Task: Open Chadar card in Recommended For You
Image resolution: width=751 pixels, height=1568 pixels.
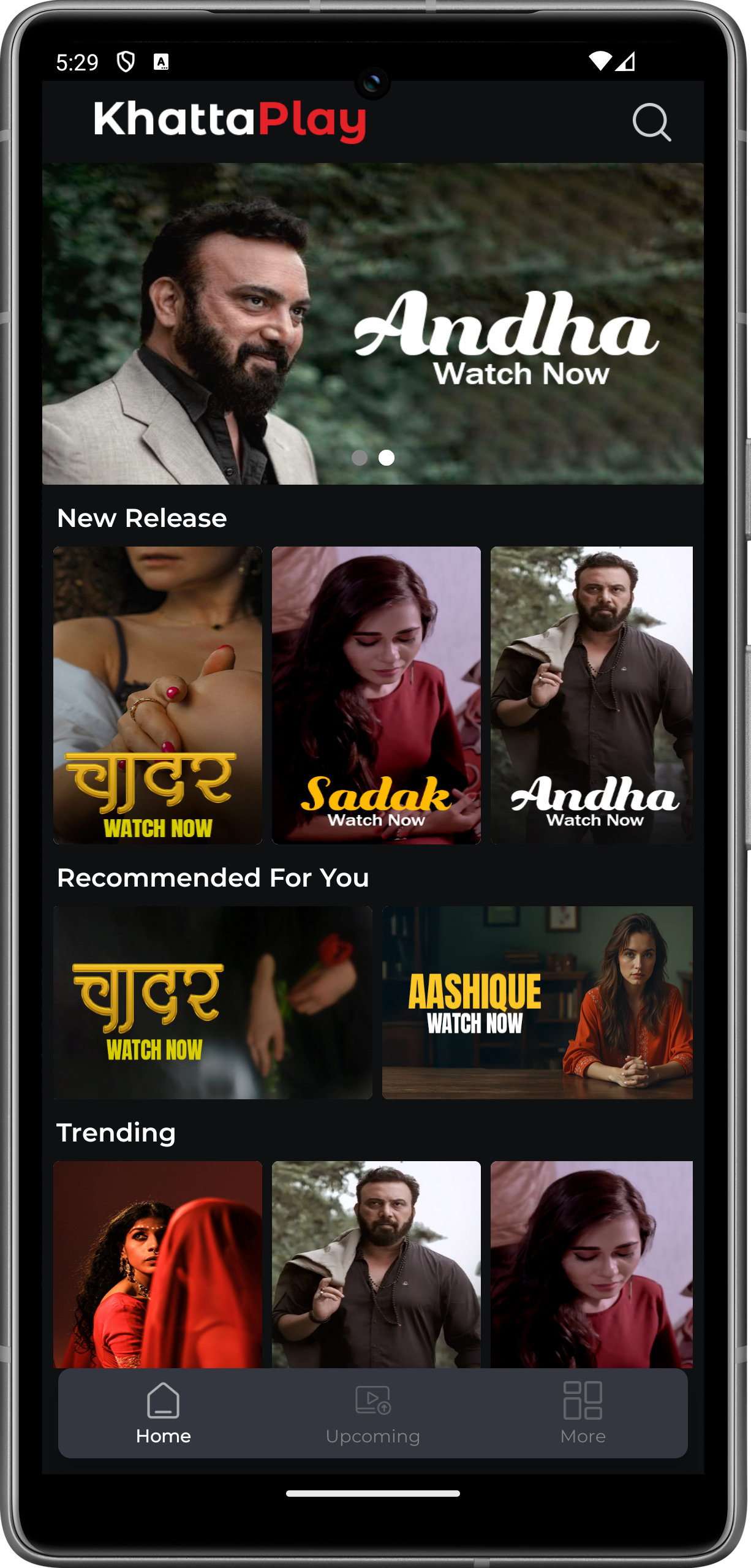Action: tap(213, 1002)
